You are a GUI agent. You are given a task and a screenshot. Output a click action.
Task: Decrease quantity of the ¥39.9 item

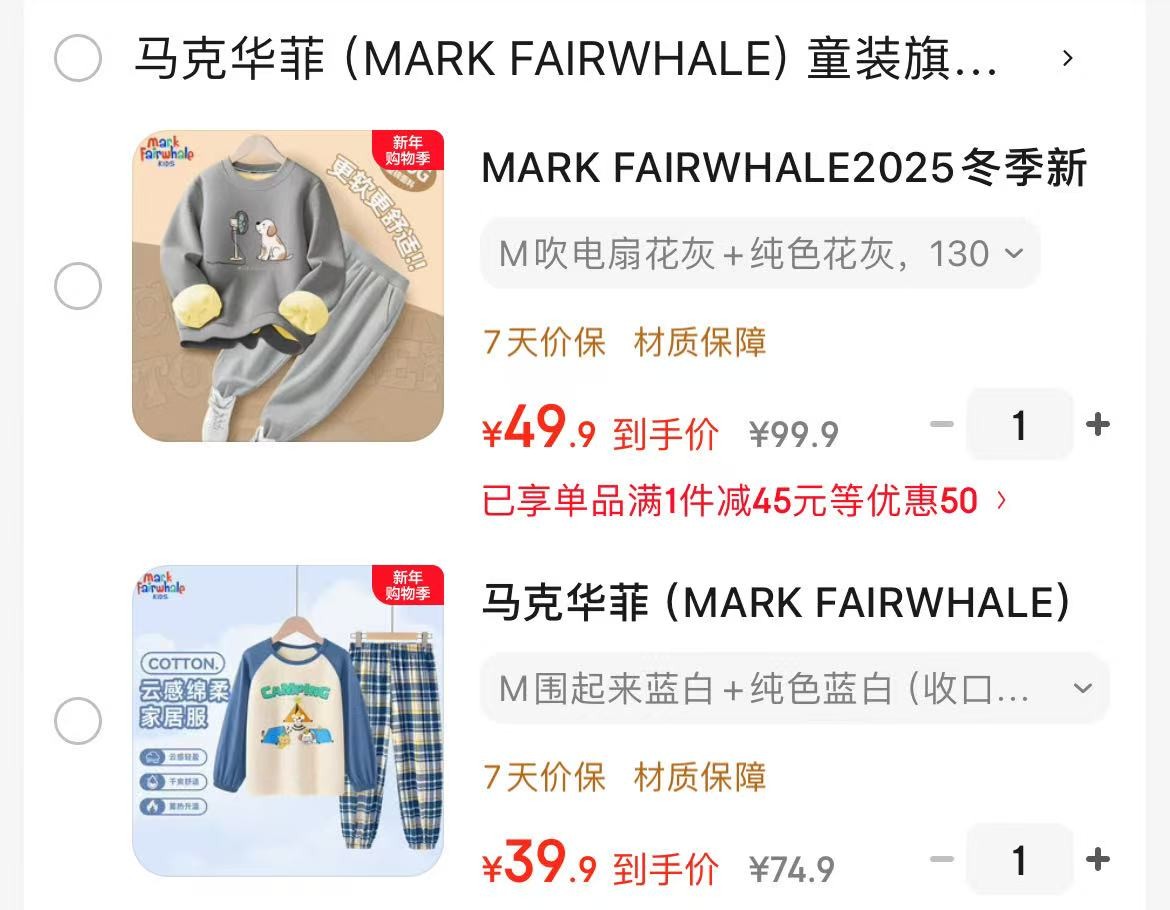tap(942, 859)
